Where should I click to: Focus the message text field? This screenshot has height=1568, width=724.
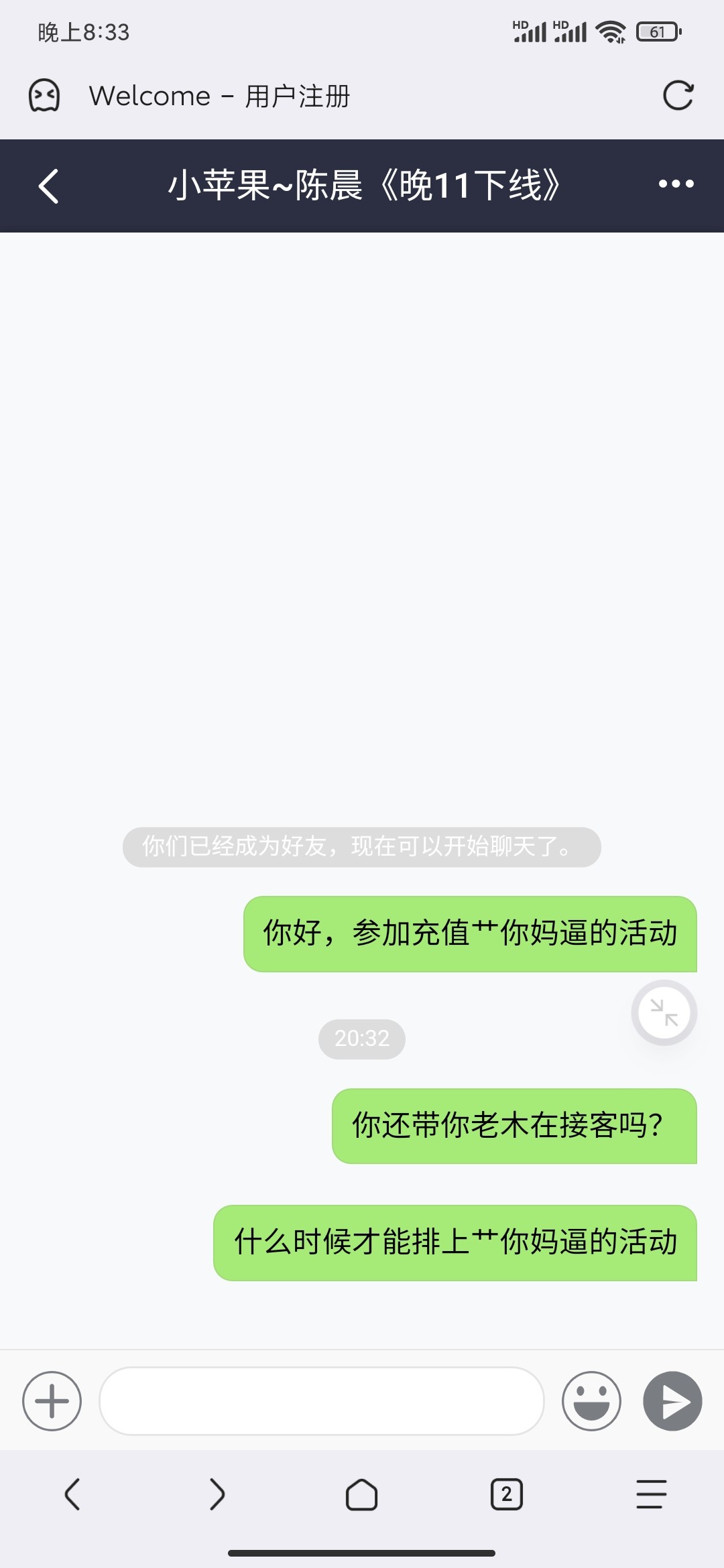click(322, 1400)
